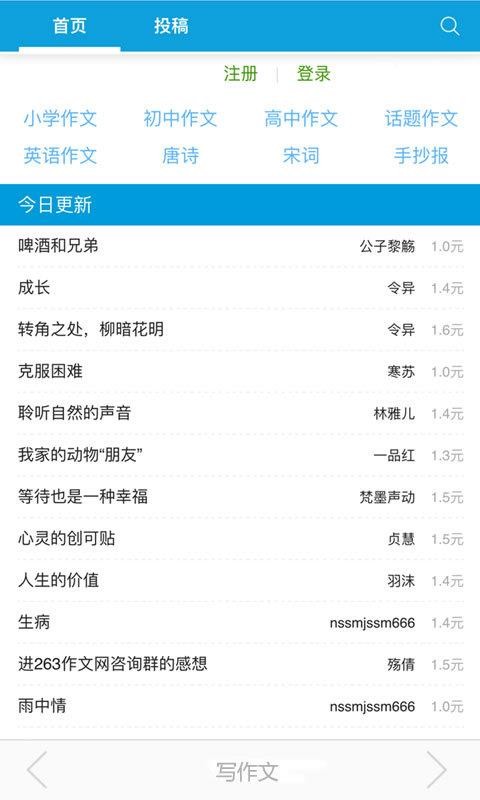The height and width of the screenshot is (800, 480).
Task: Open the 英语作文 category
Action: [x=60, y=156]
